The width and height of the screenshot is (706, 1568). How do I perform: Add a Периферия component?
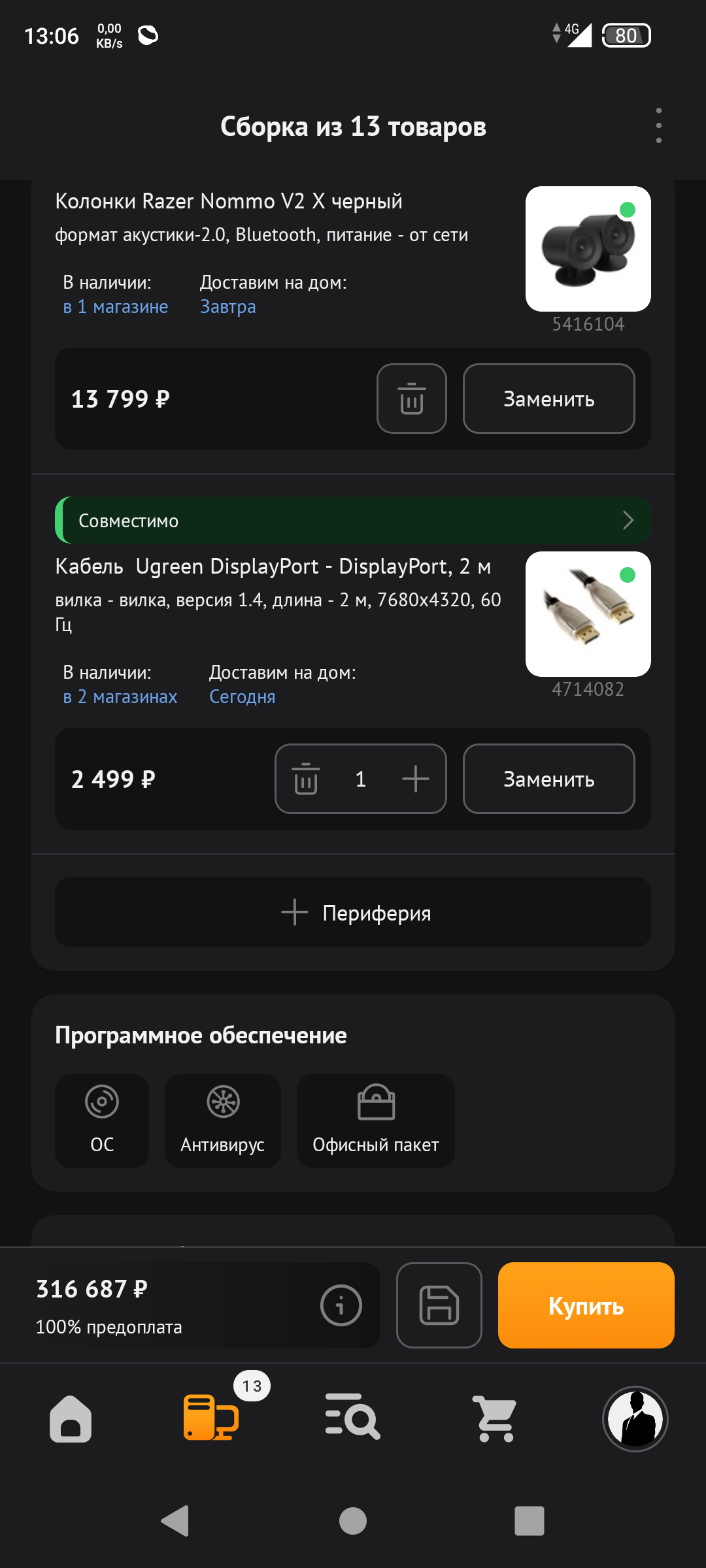coord(353,912)
